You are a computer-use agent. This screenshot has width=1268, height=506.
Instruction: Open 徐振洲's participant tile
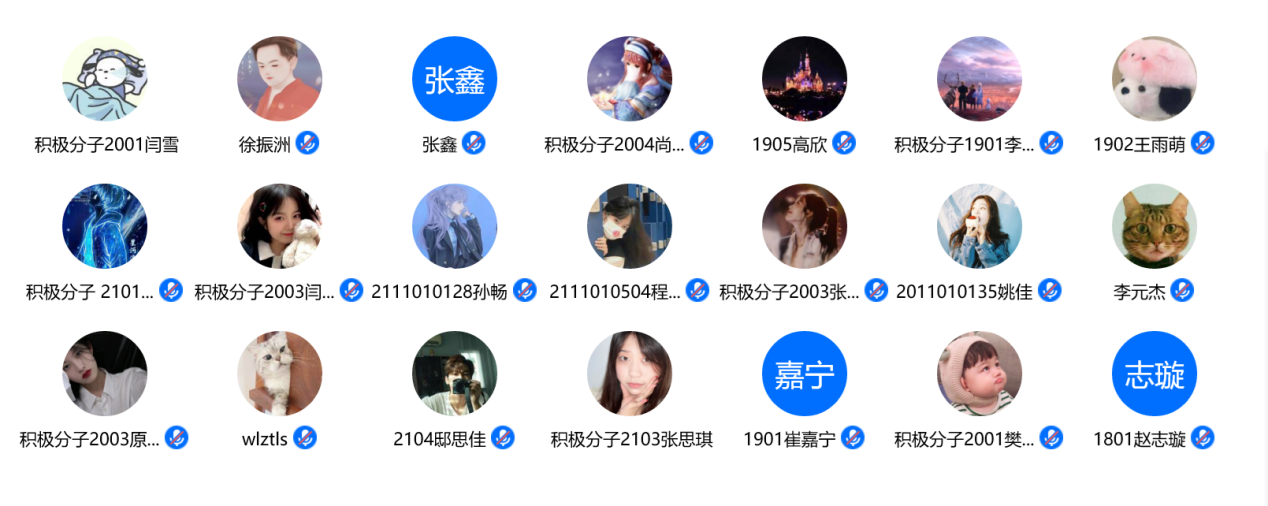point(280,79)
